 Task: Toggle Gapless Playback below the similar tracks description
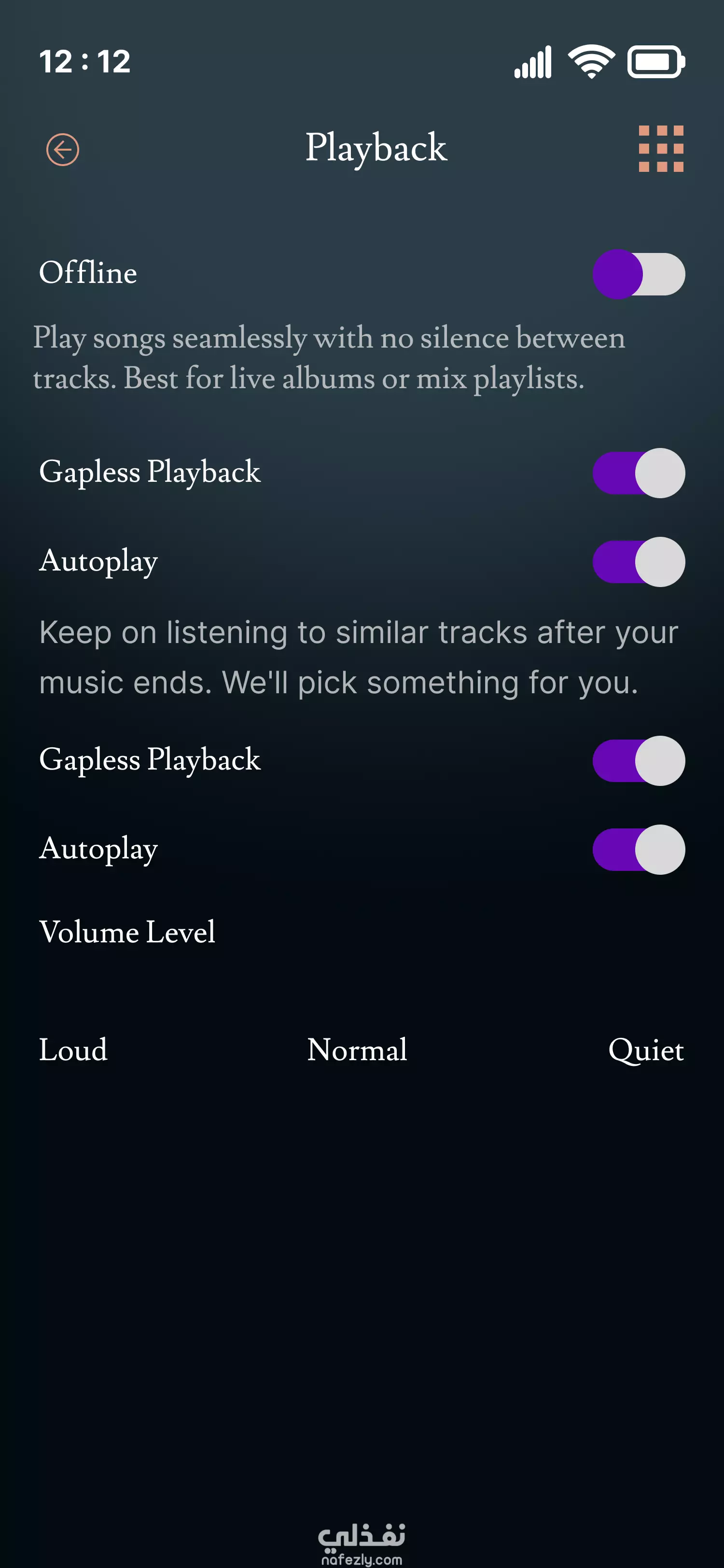pos(639,761)
